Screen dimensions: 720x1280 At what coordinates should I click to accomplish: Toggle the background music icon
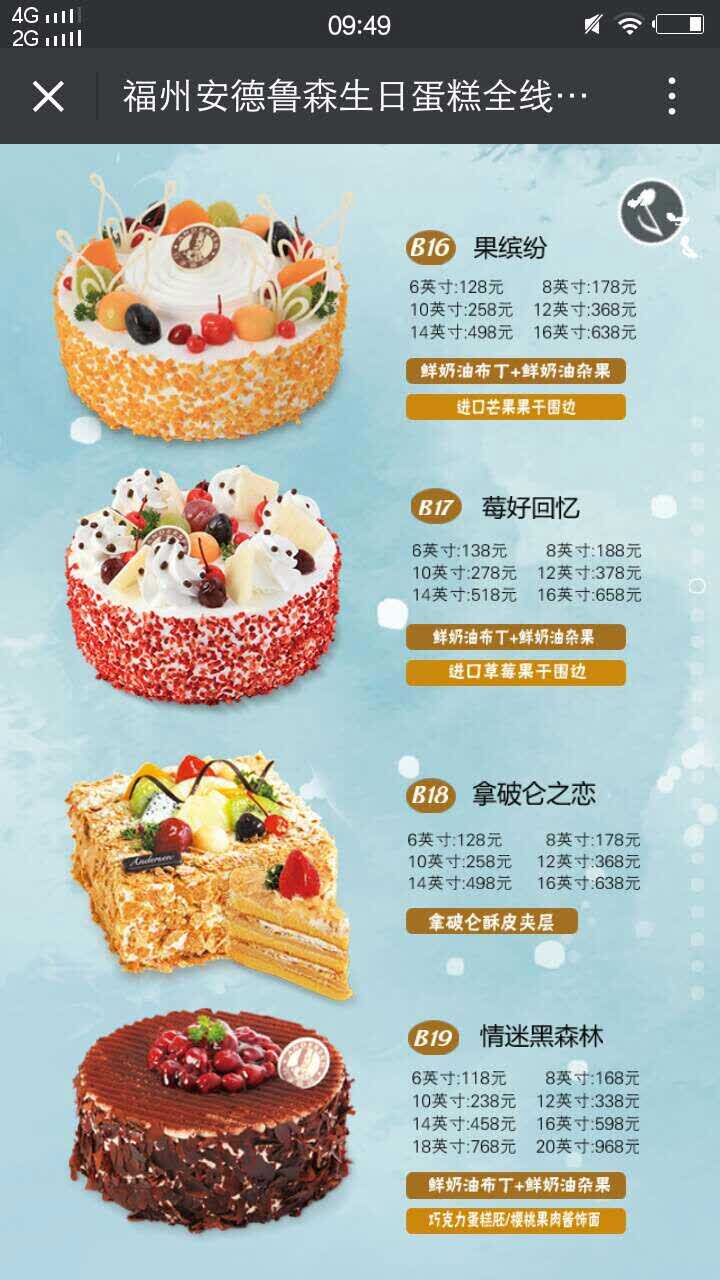point(651,212)
